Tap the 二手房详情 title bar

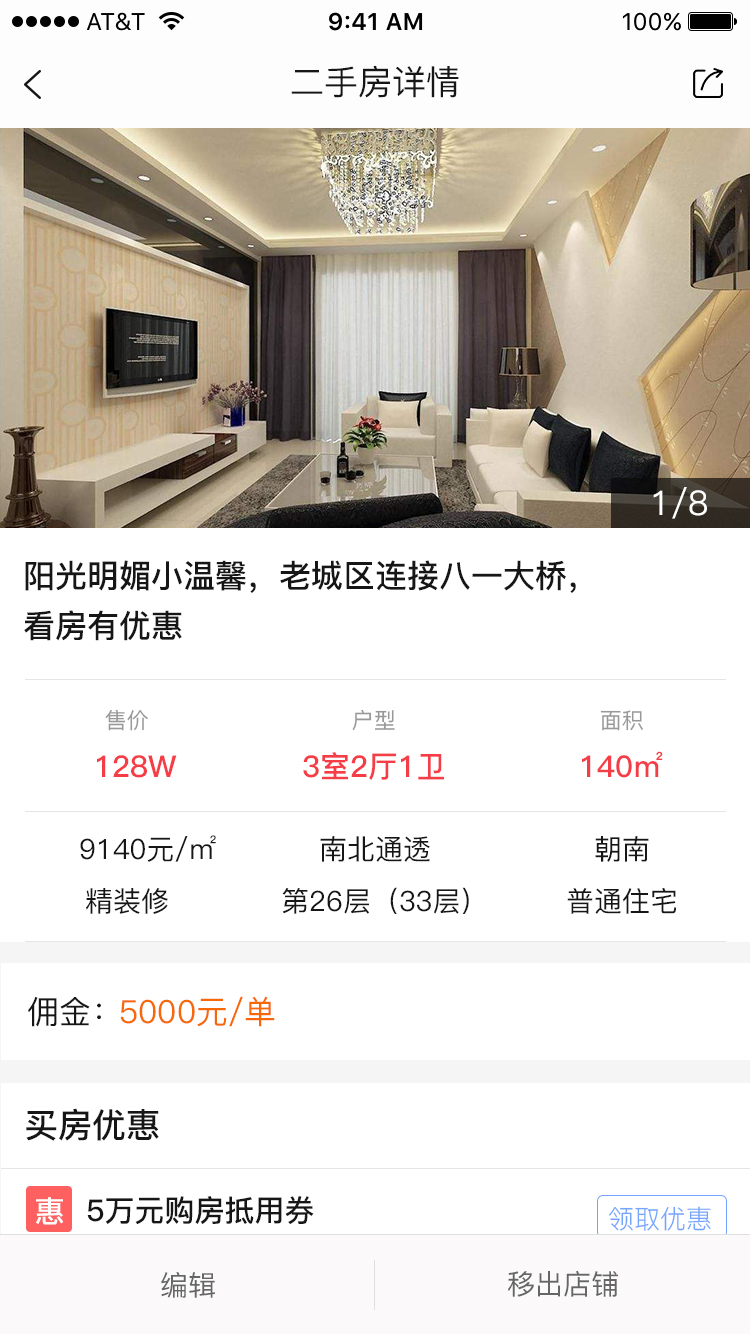click(375, 84)
